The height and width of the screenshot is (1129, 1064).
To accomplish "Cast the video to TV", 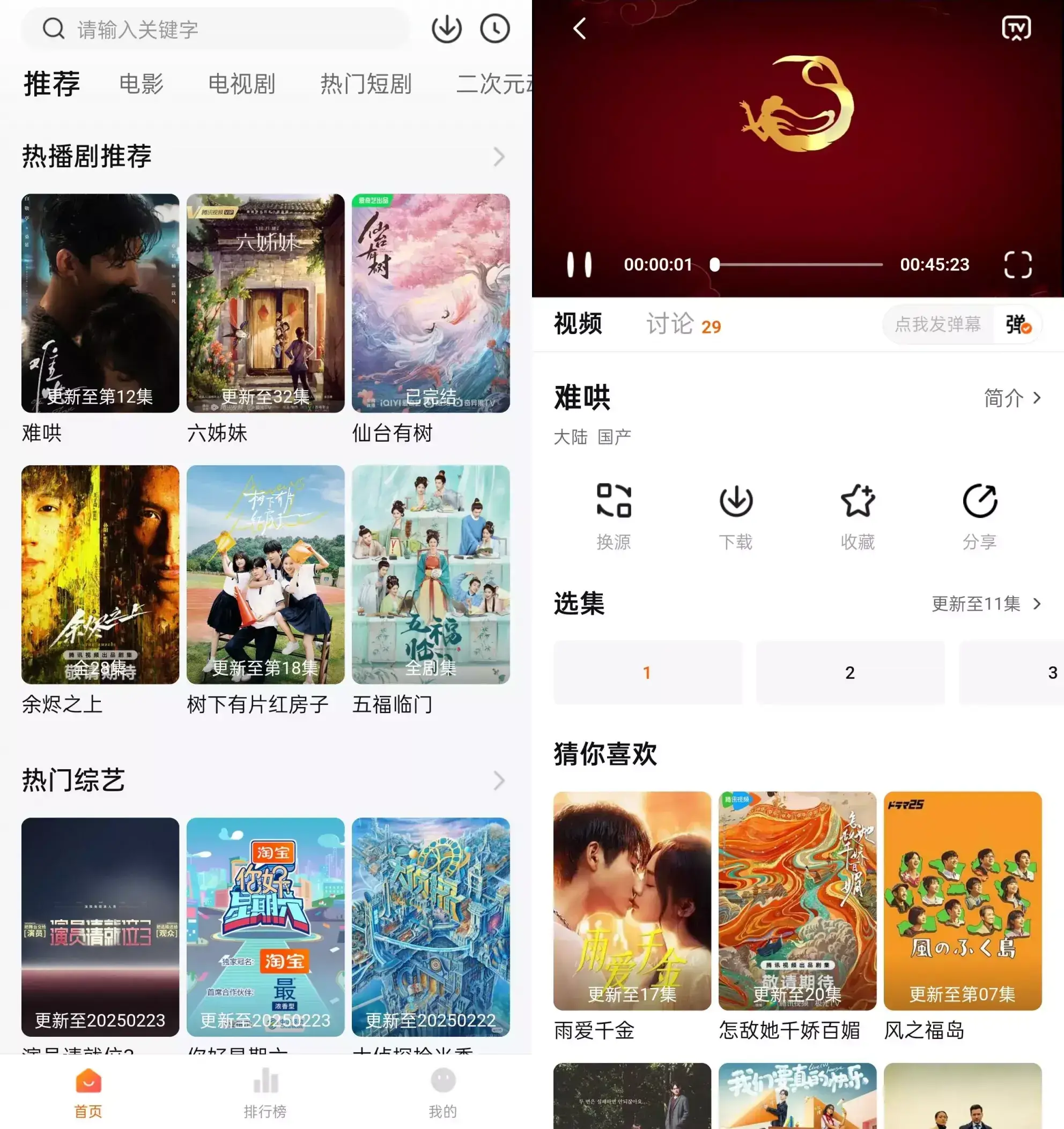I will 1016,28.
